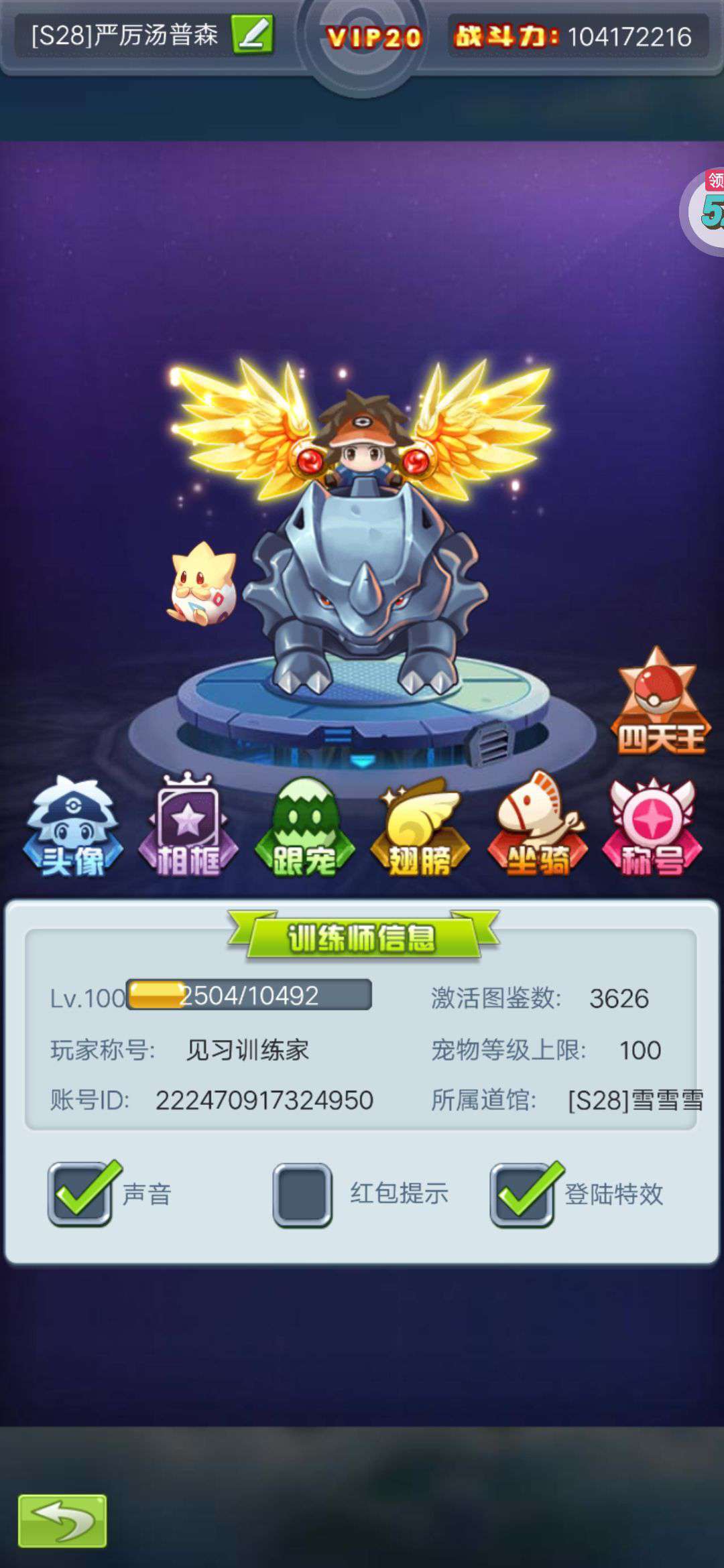Go back with the green arrow button
724x1568 pixels.
pyautogui.click(x=62, y=1520)
